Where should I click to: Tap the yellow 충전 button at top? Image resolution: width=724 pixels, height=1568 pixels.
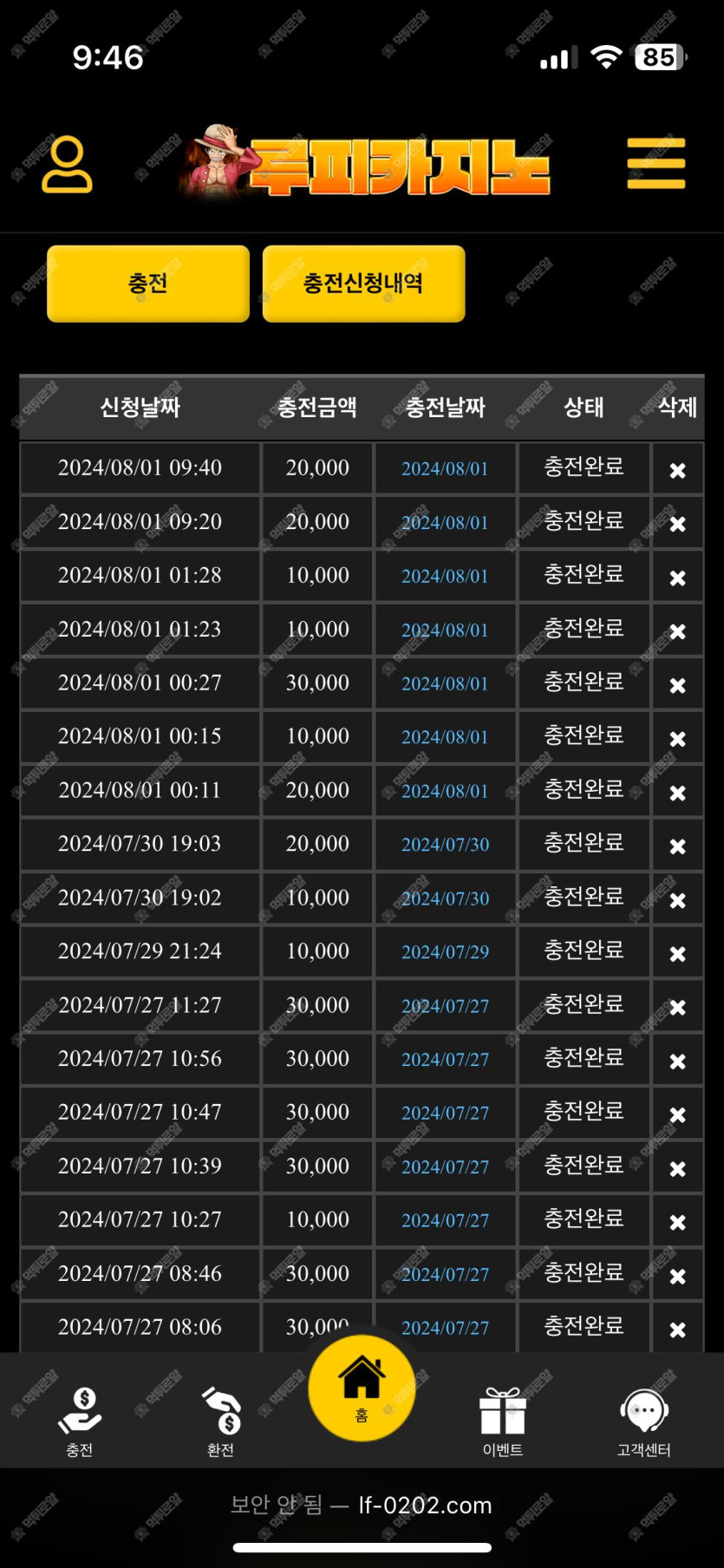click(148, 284)
